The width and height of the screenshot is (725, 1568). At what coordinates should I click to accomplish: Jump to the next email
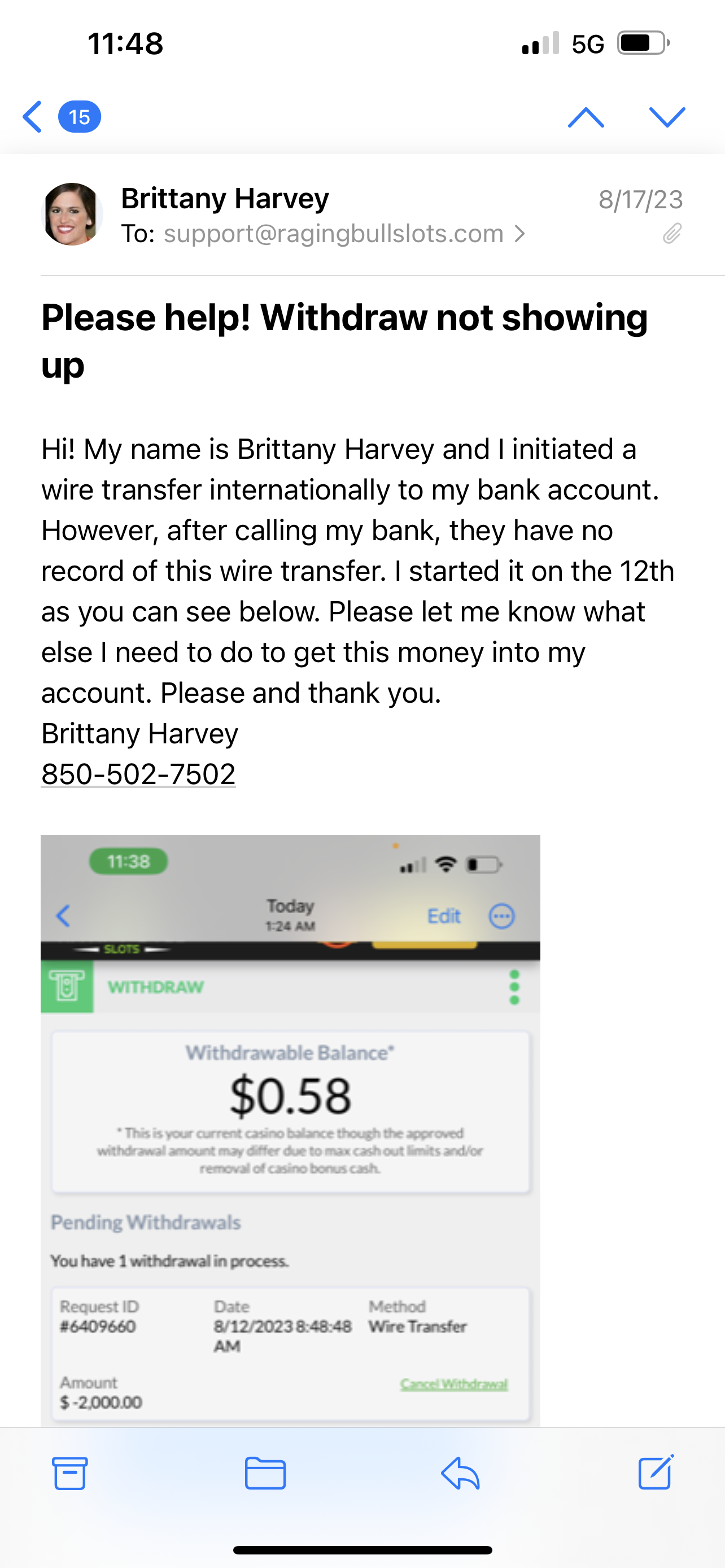tap(667, 117)
